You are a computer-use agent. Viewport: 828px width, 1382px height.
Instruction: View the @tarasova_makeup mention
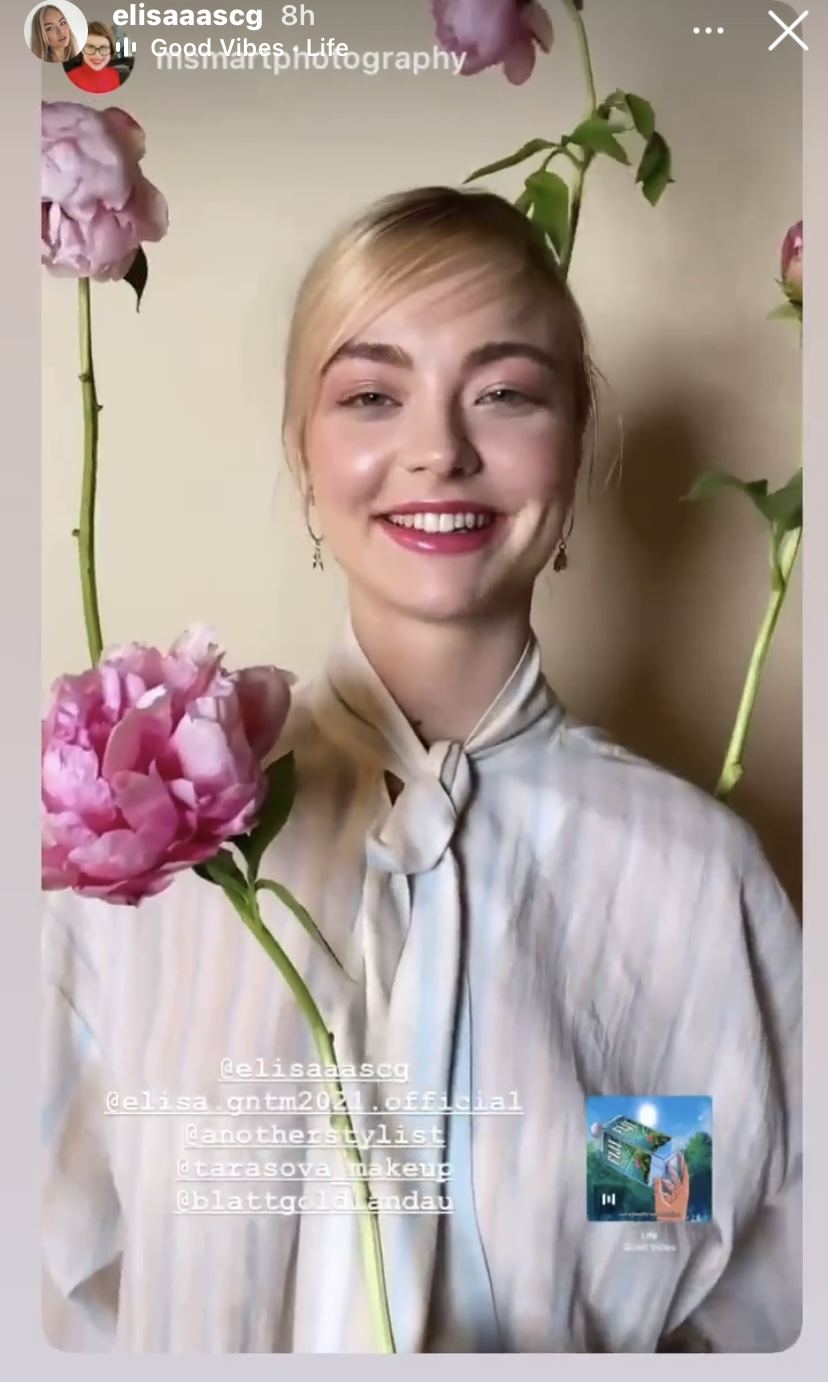pyautogui.click(x=314, y=1168)
